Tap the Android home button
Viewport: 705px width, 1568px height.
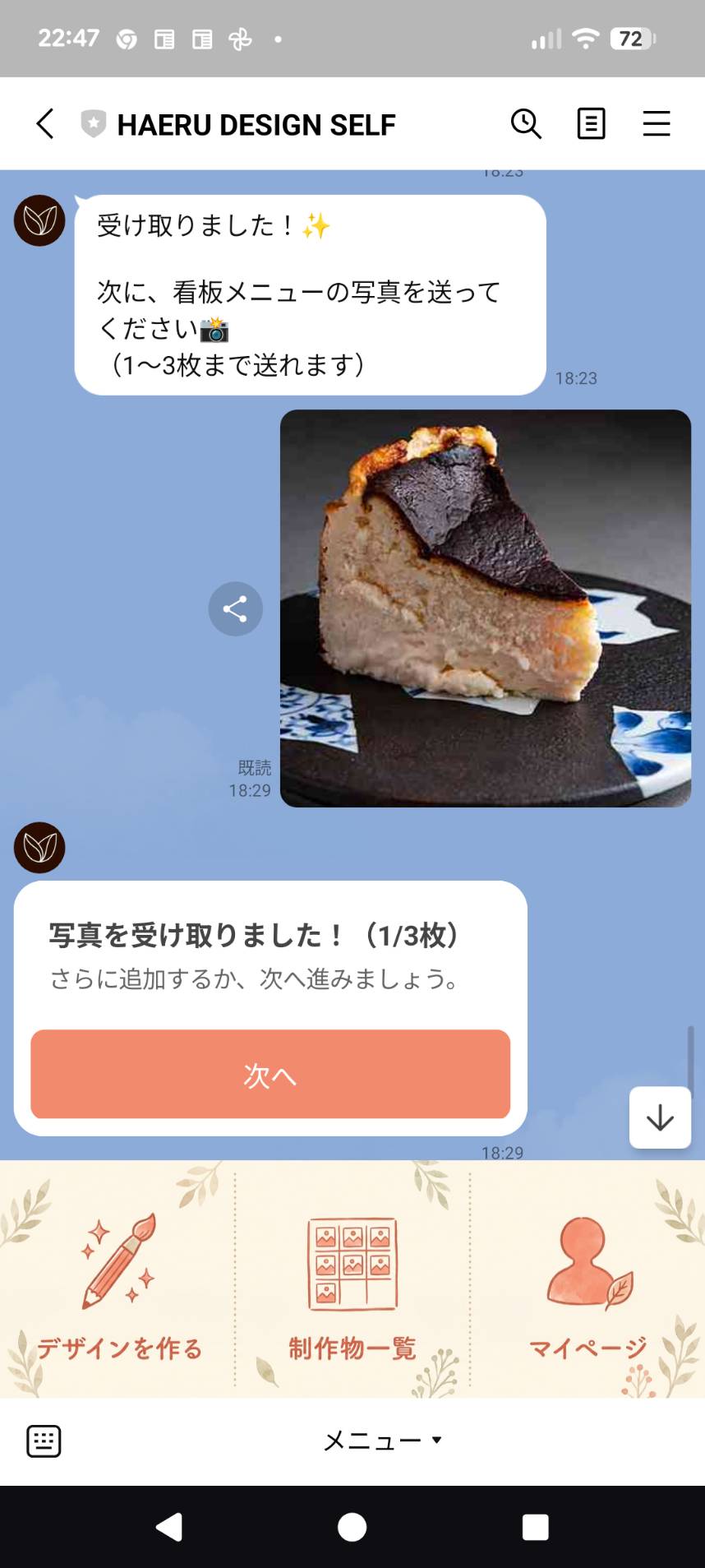click(352, 1528)
